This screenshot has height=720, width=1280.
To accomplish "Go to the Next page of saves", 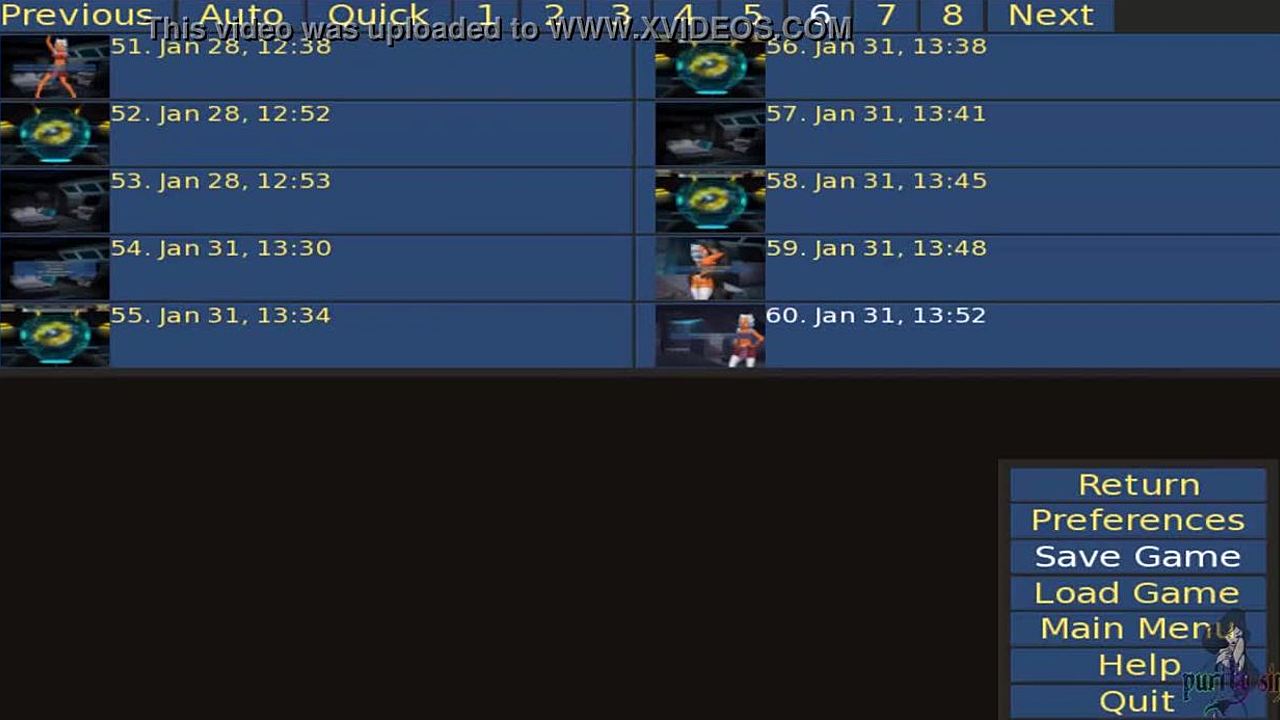I will click(1050, 15).
